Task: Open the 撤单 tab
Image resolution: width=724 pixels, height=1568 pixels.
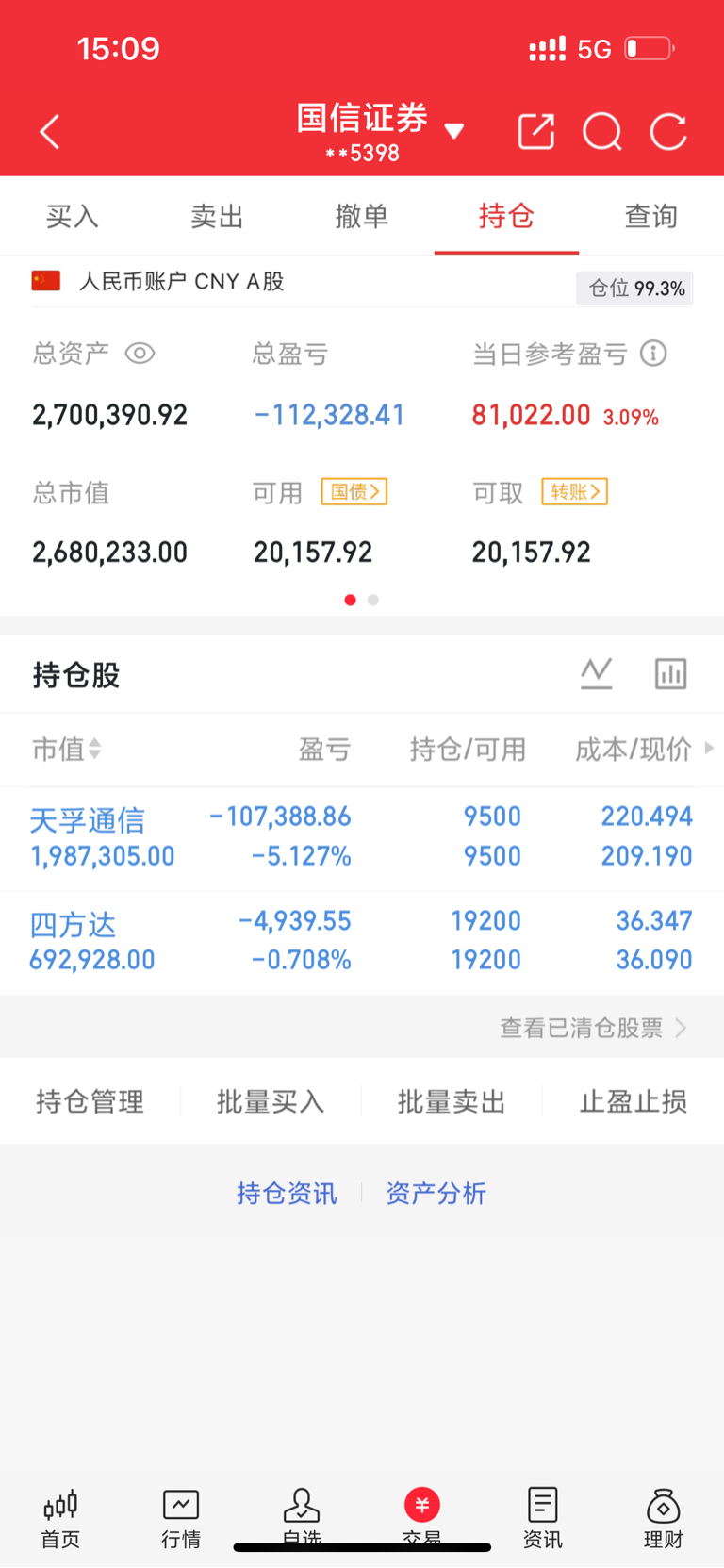Action: point(362,216)
